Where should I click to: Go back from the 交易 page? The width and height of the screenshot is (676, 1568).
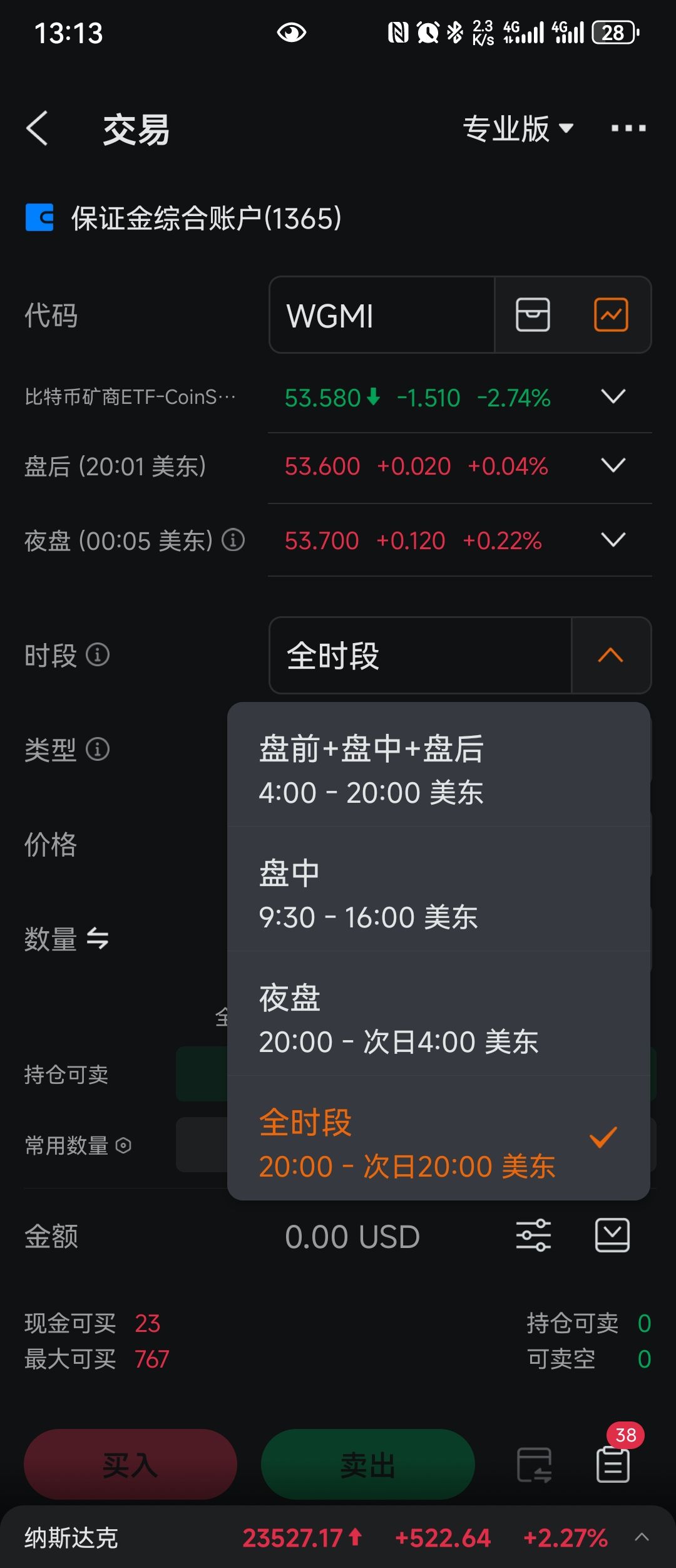pos(38,128)
